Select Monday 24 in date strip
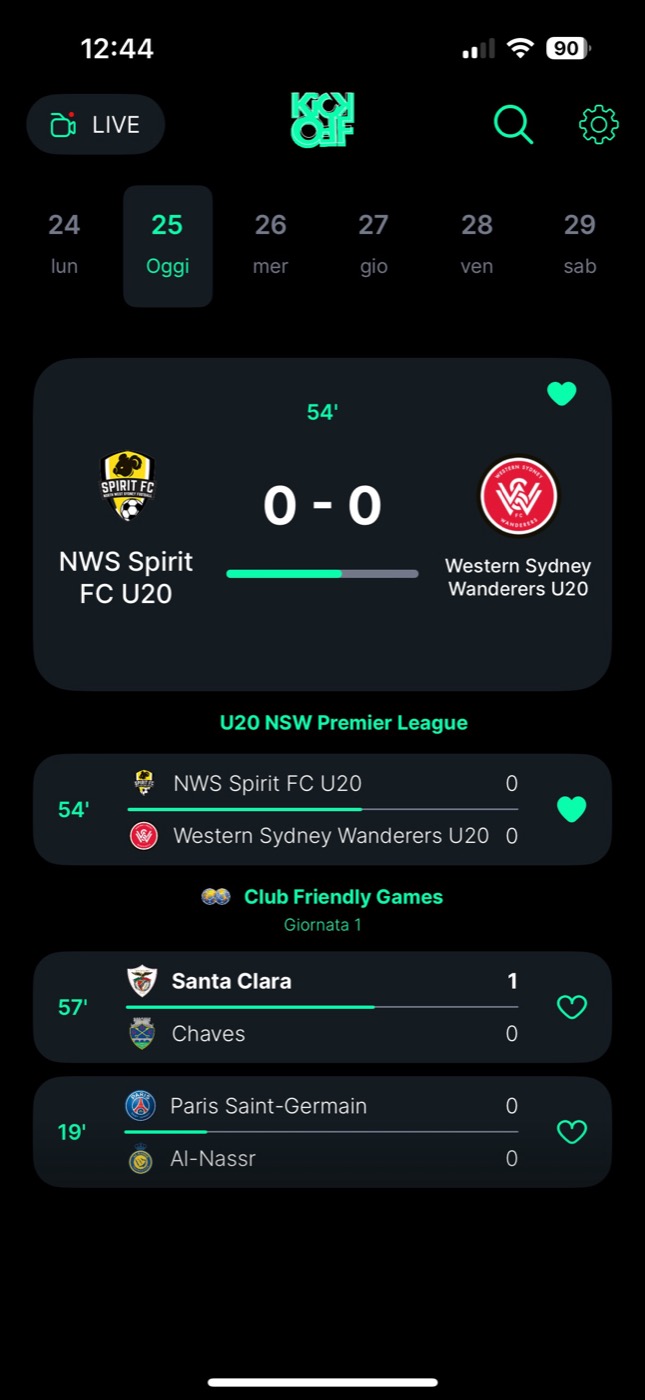This screenshot has height=1400, width=645. pyautogui.click(x=64, y=243)
